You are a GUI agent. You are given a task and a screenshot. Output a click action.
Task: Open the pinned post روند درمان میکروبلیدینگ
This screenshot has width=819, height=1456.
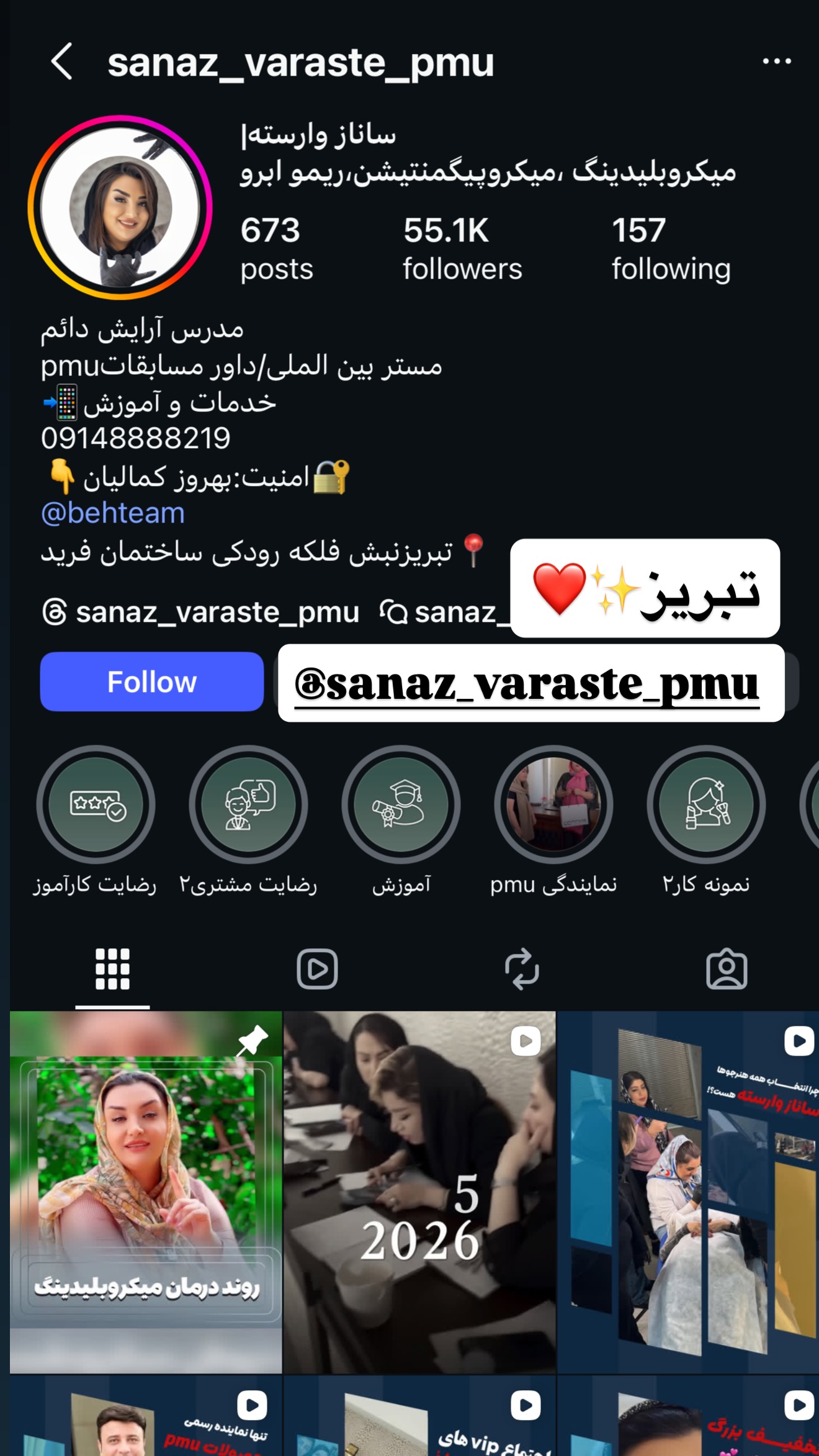tap(146, 1192)
